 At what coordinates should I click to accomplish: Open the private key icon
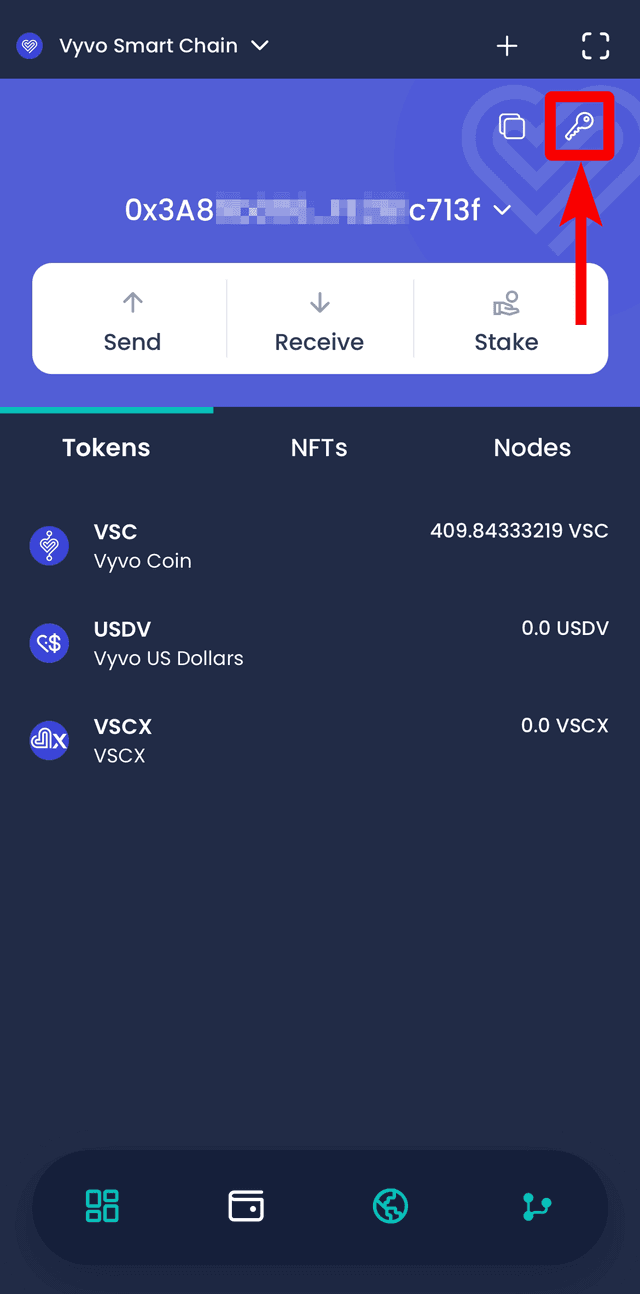pyautogui.click(x=579, y=126)
